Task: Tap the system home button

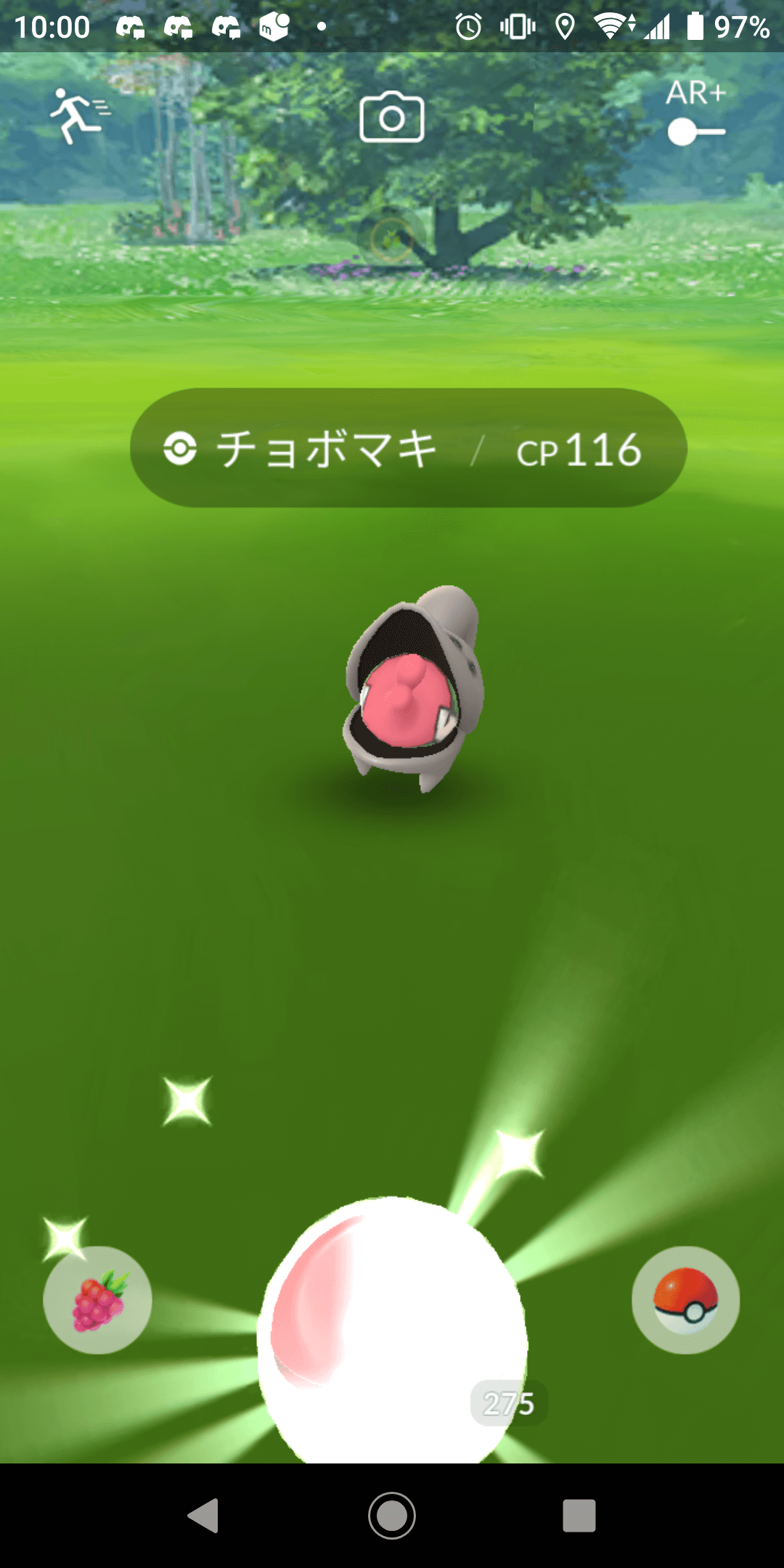Action: 392,1515
